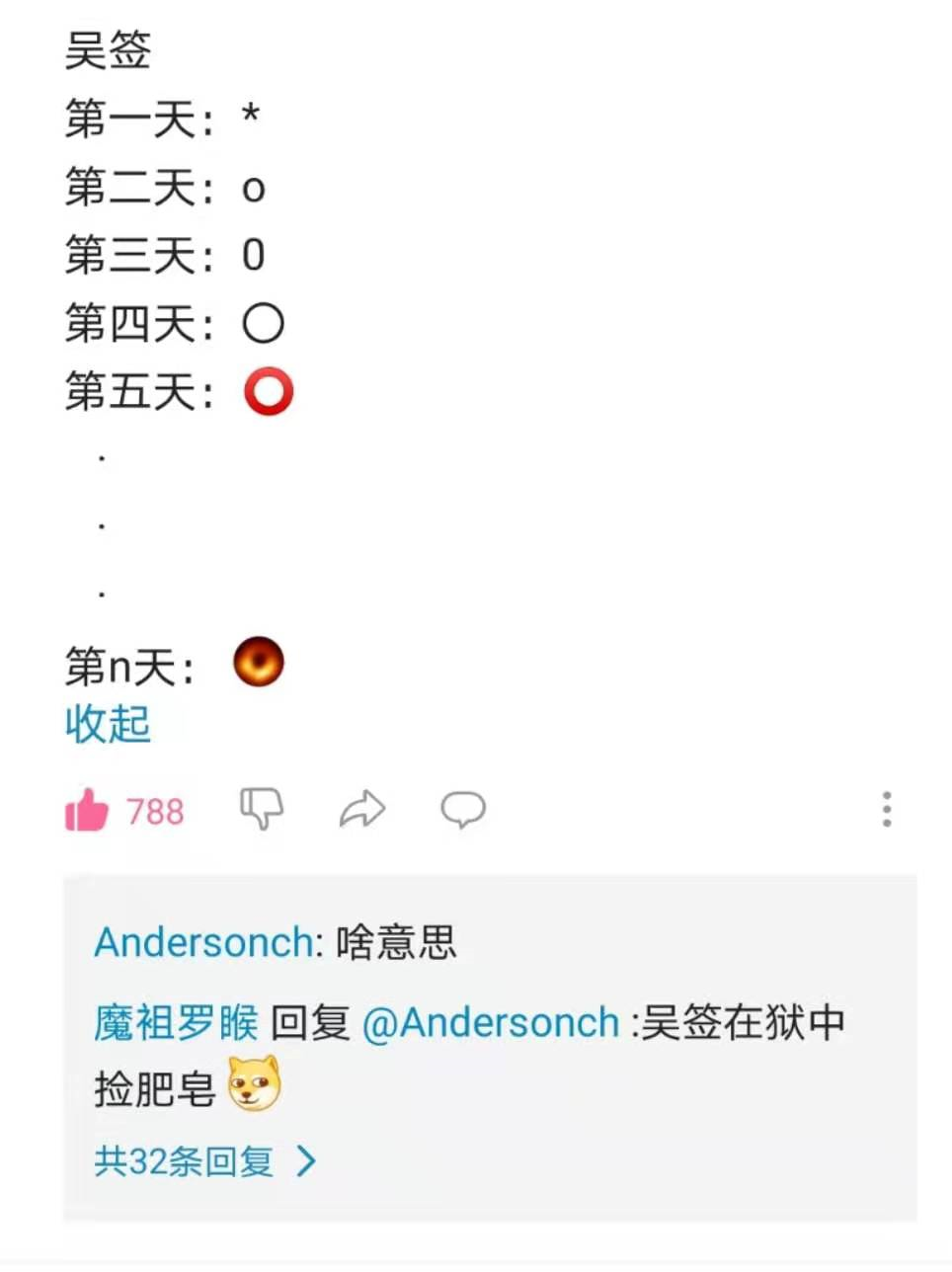Open the profile of commenter Andersonch
This screenshot has width=952, height=1272.
pyautogui.click(x=202, y=942)
